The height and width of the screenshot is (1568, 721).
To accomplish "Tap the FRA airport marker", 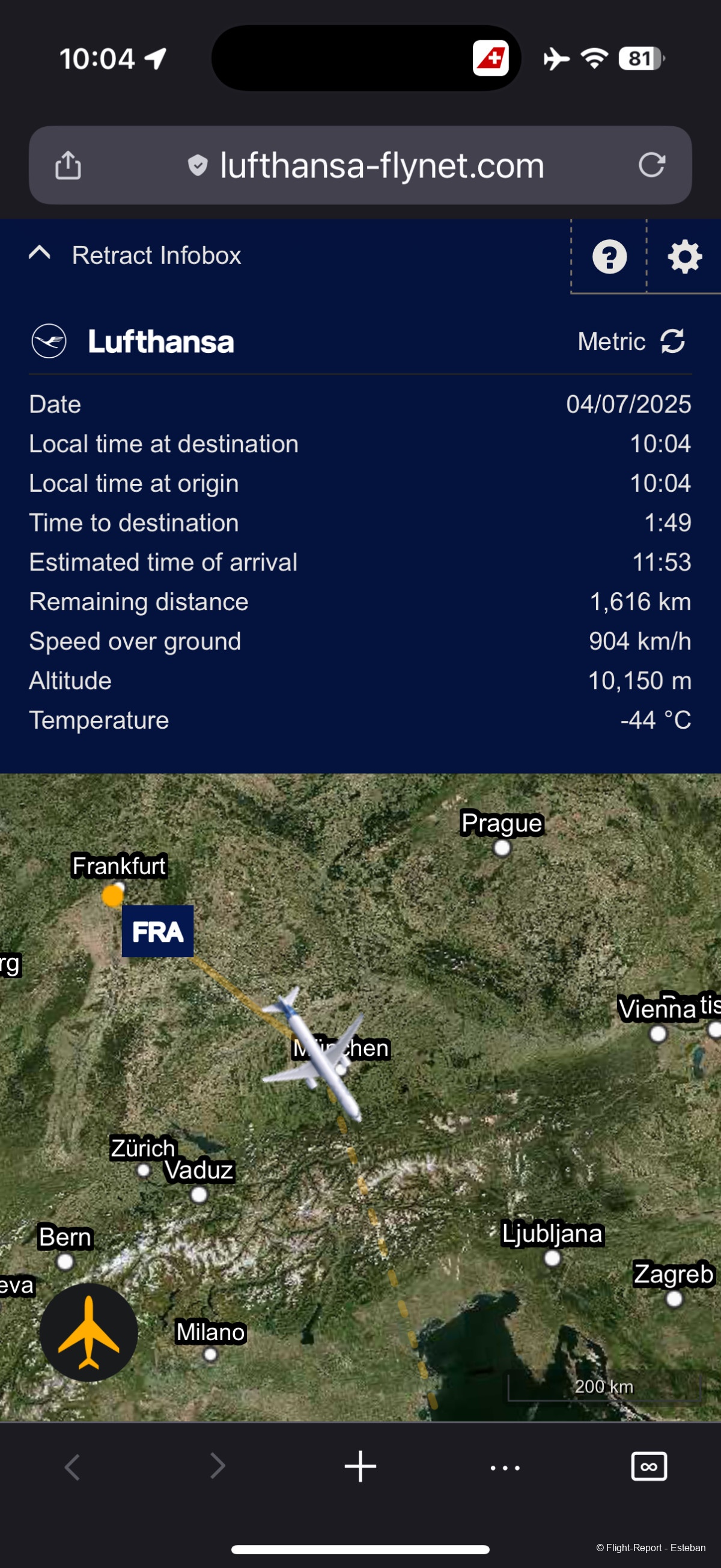I will pyautogui.click(x=157, y=931).
